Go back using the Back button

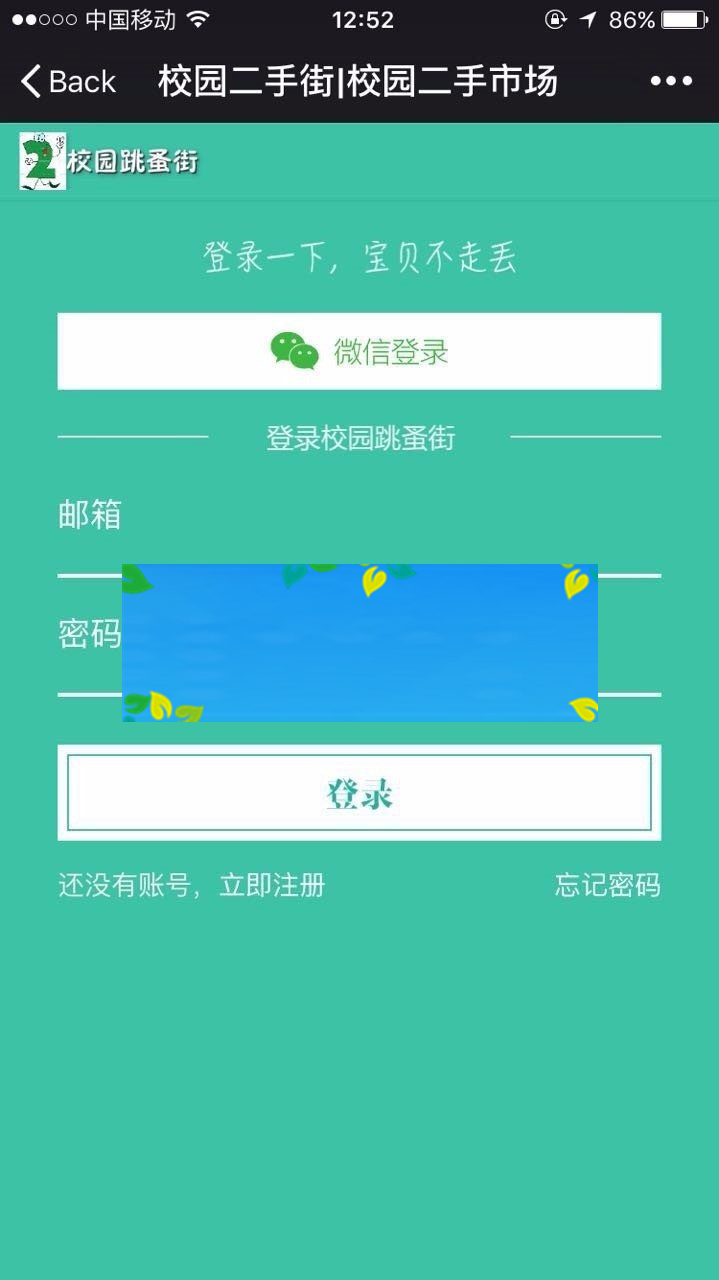pyautogui.click(x=68, y=82)
